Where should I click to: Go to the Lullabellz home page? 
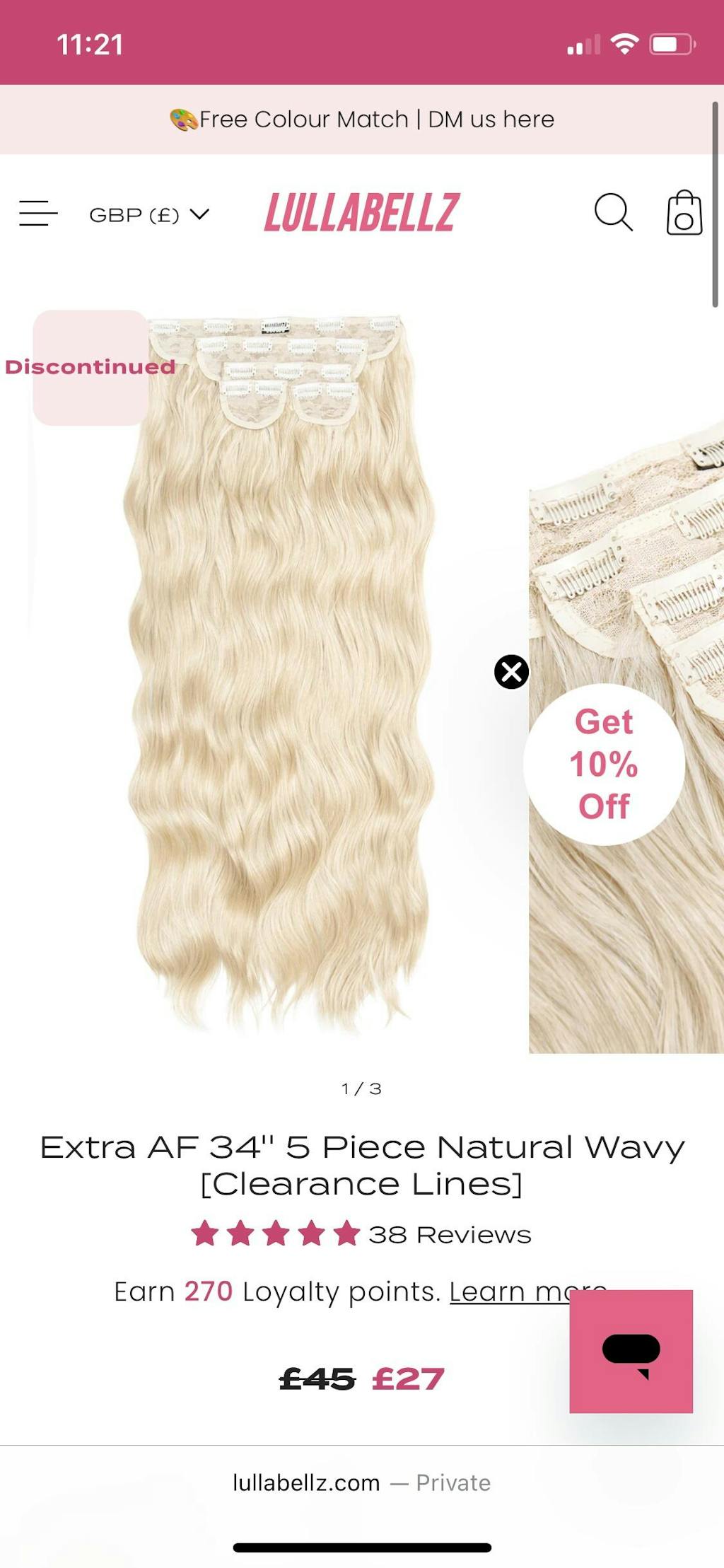pyautogui.click(x=362, y=212)
